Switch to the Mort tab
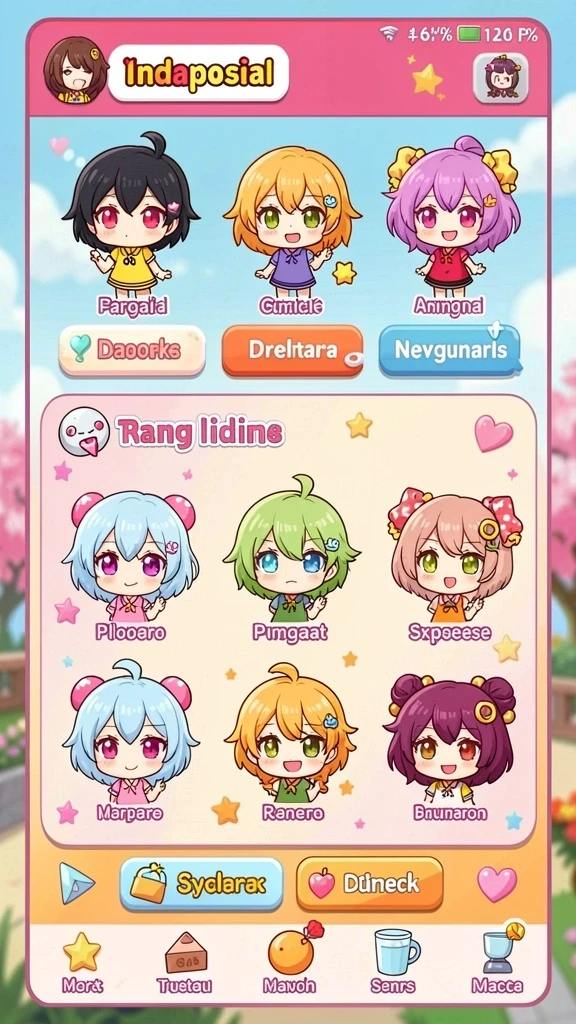The width and height of the screenshot is (576, 1024). [x=82, y=961]
